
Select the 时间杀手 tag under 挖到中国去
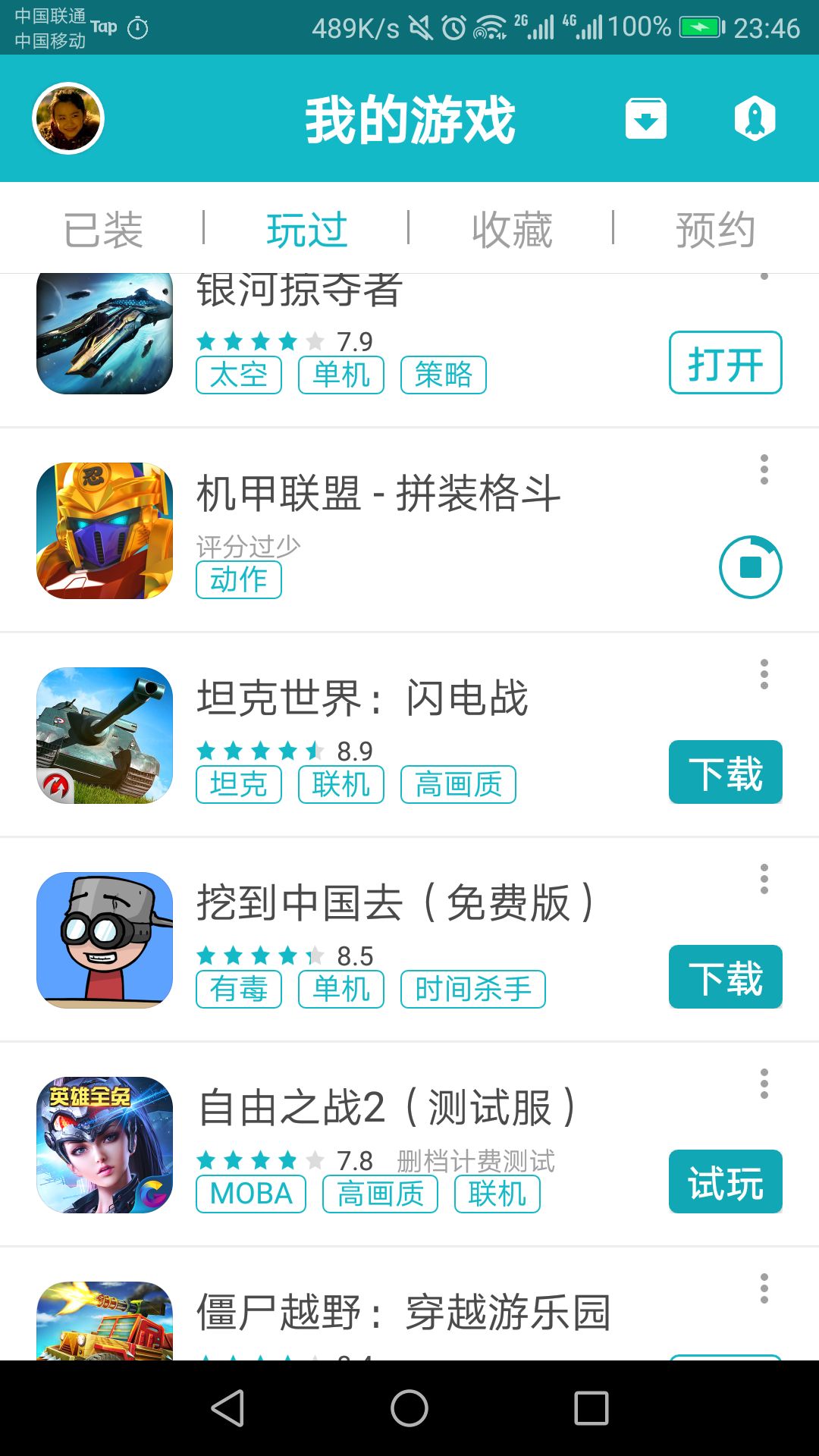[x=472, y=990]
